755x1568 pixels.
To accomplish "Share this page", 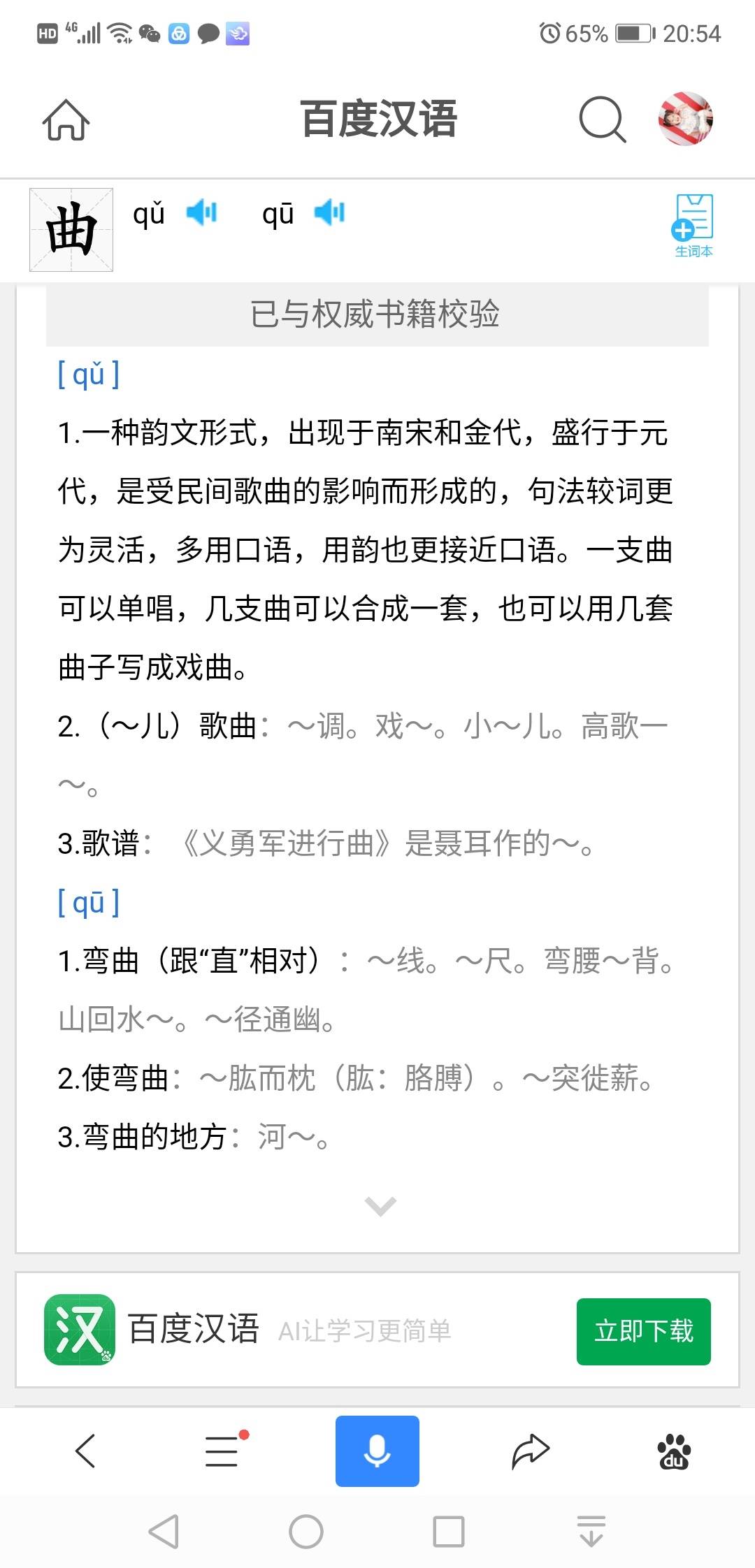I will (x=531, y=1451).
